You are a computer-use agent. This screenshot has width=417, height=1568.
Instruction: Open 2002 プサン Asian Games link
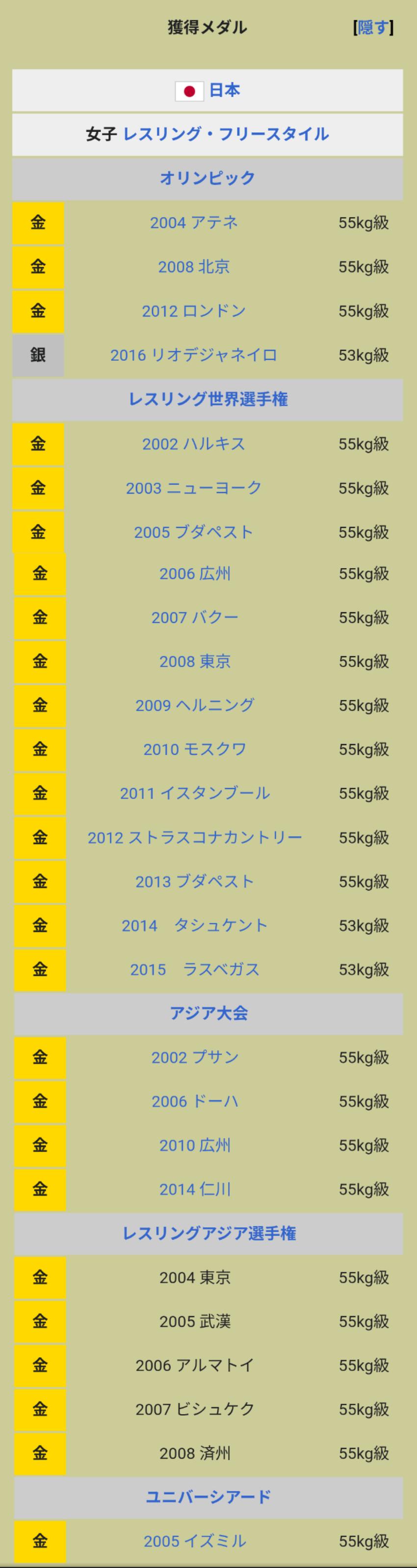tap(195, 1057)
